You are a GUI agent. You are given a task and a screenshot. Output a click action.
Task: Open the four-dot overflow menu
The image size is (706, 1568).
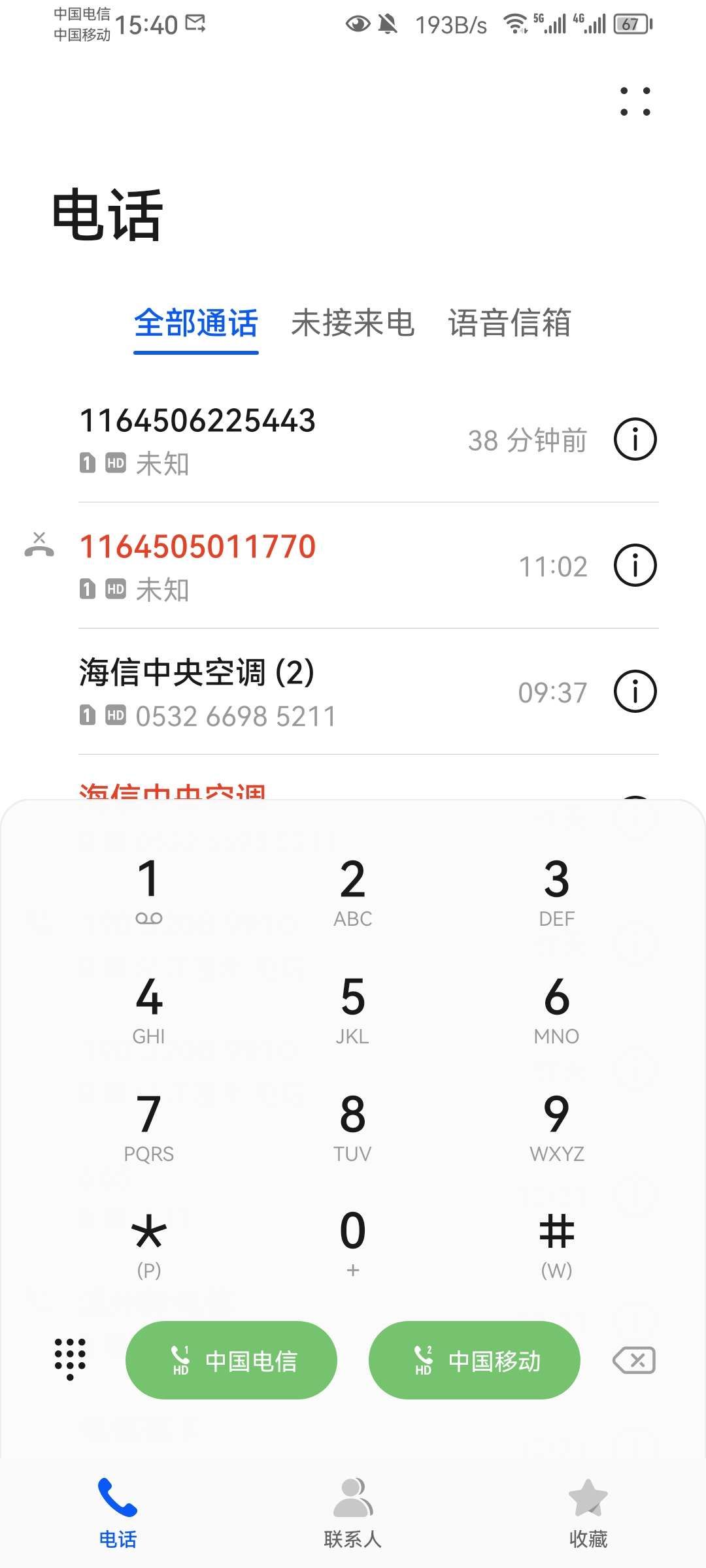click(x=635, y=101)
